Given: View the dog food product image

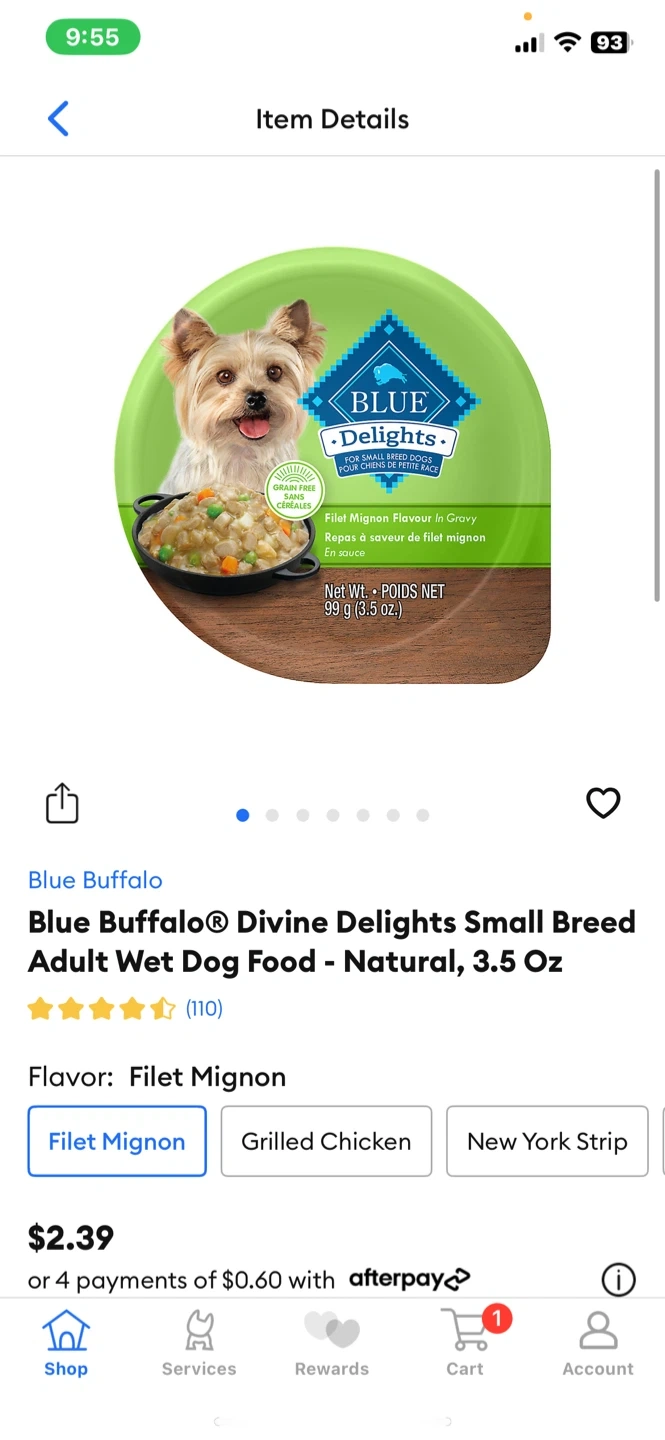Looking at the screenshot, I should point(332,465).
